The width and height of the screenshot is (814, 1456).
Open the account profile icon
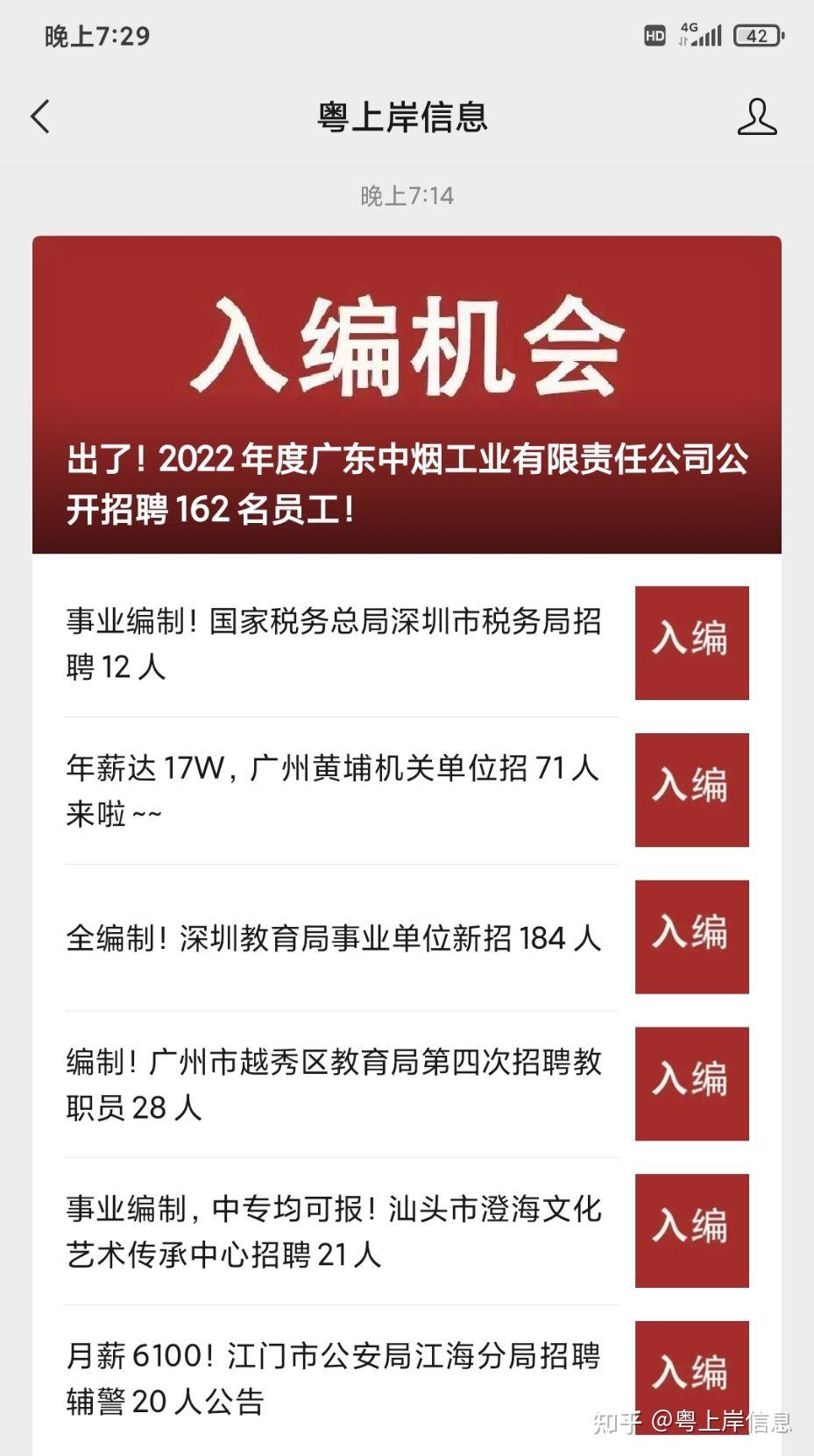click(x=756, y=117)
